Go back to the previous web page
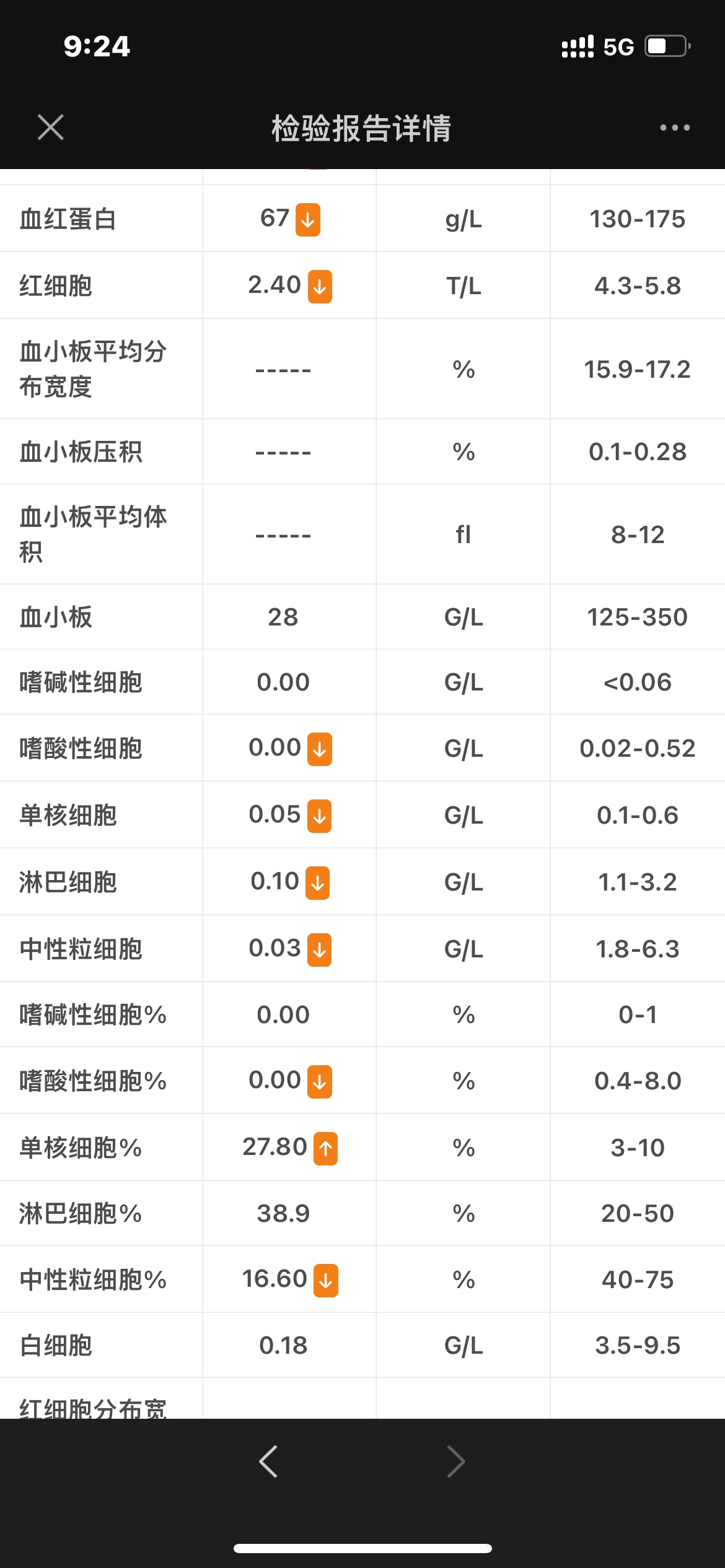This screenshot has width=725, height=1568. pos(268,1461)
